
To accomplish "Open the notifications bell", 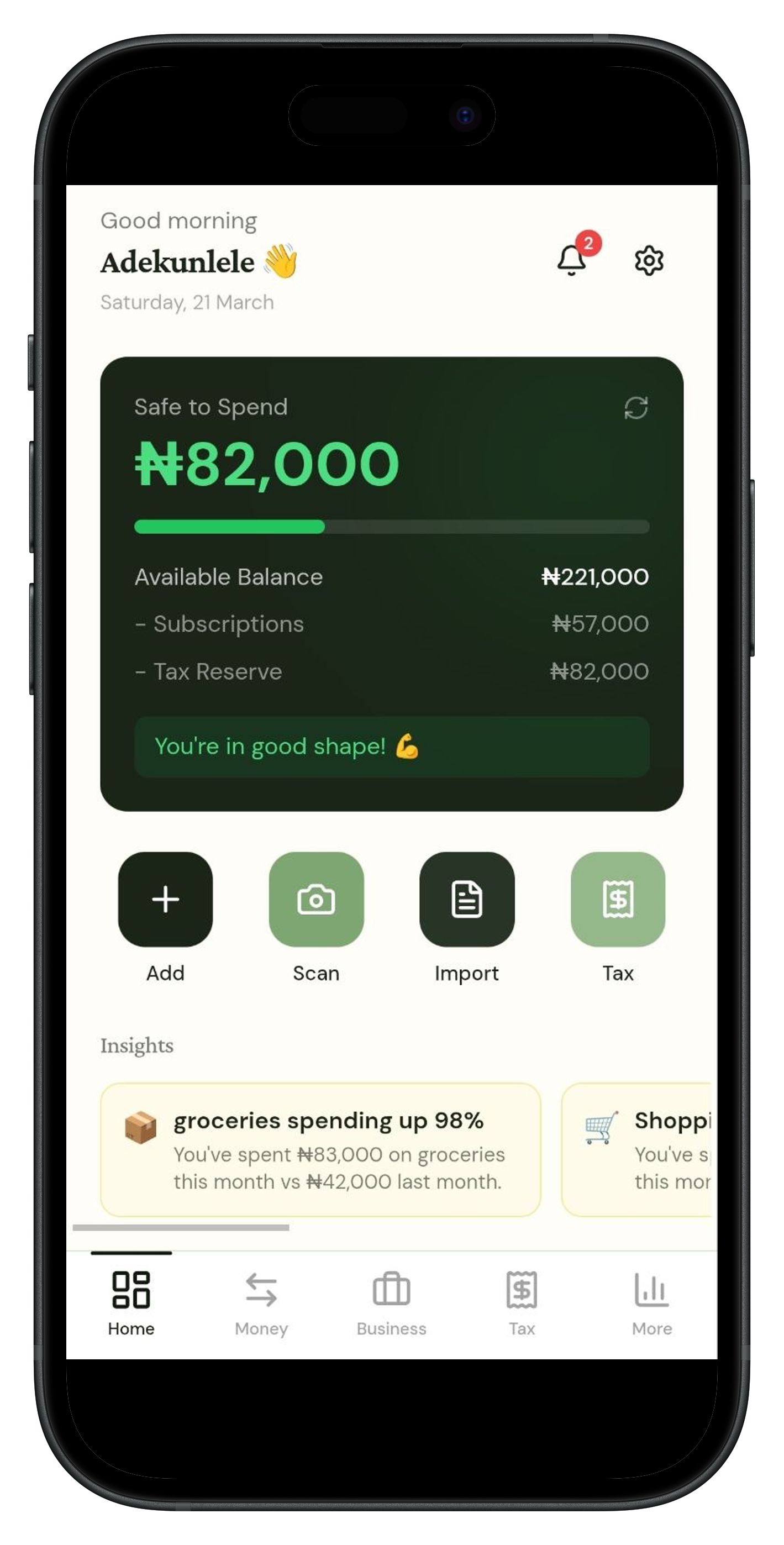I will 572,260.
